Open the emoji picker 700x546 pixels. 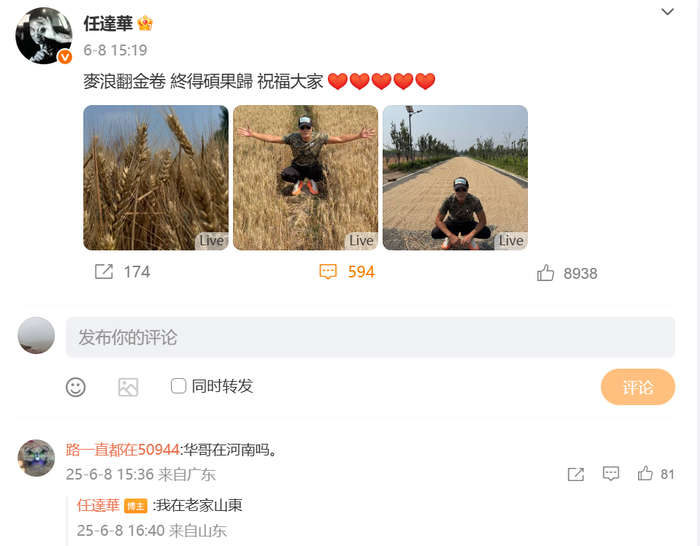tap(76, 387)
